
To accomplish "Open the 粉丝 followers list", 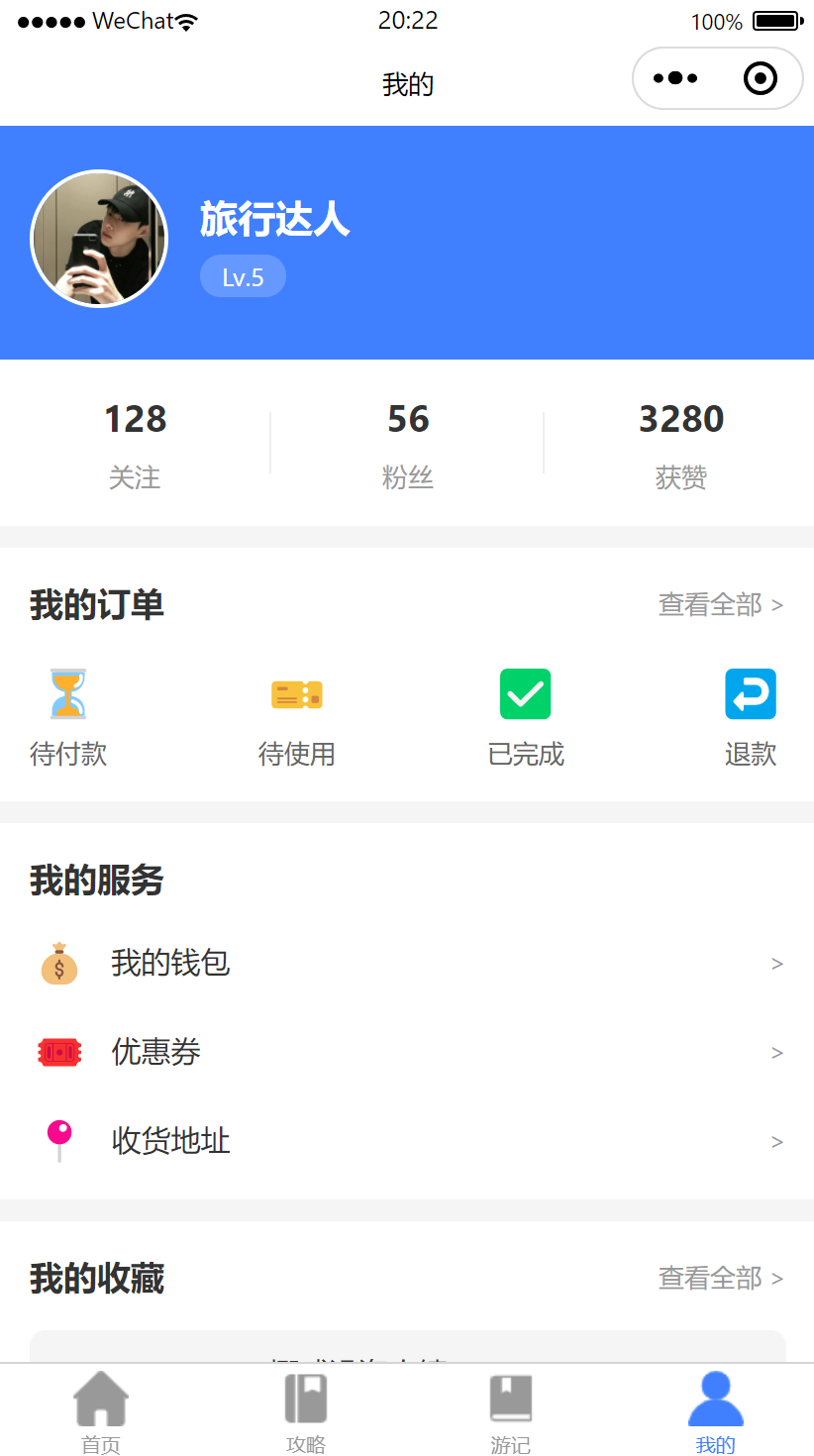I will (x=407, y=443).
